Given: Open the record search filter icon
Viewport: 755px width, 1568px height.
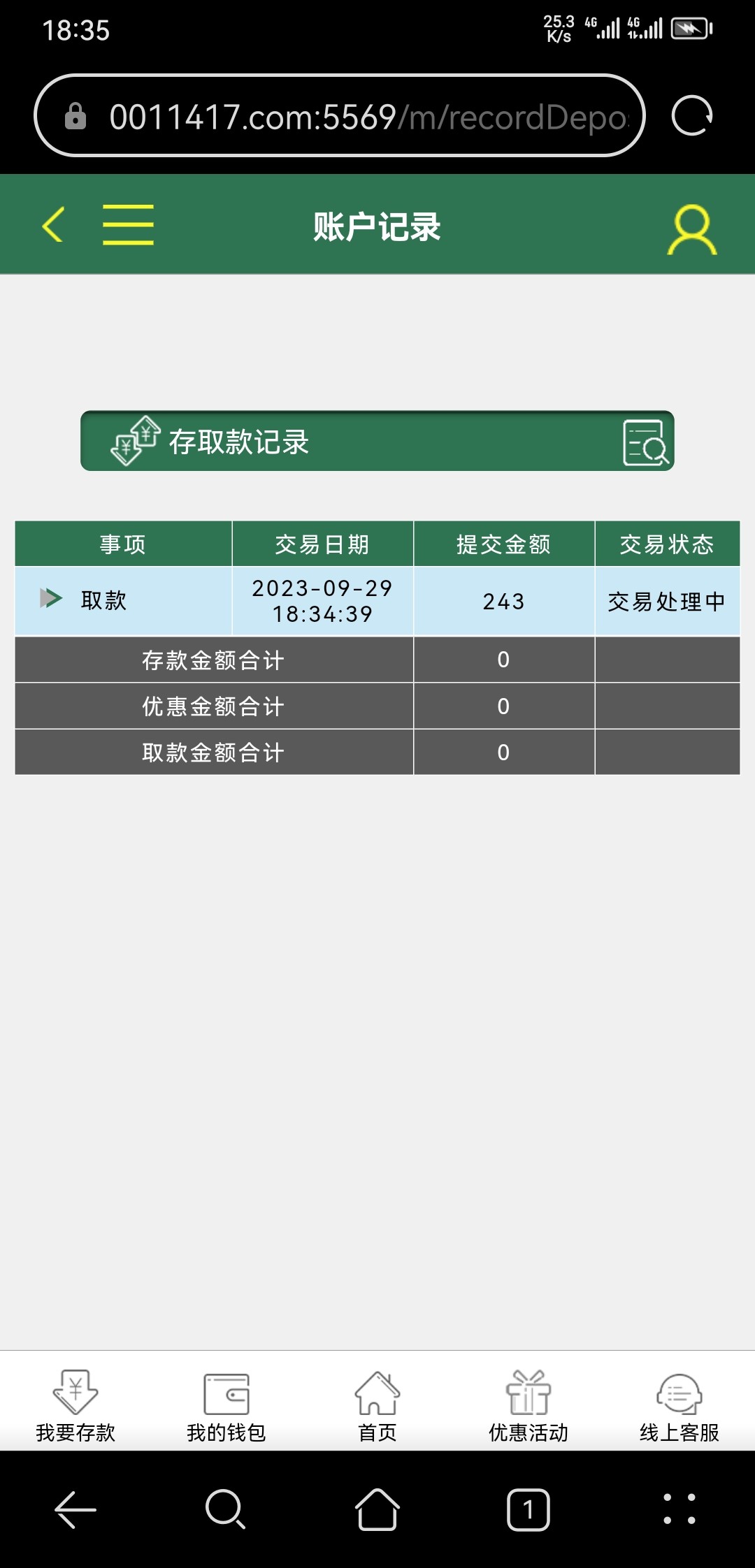Looking at the screenshot, I should [645, 442].
